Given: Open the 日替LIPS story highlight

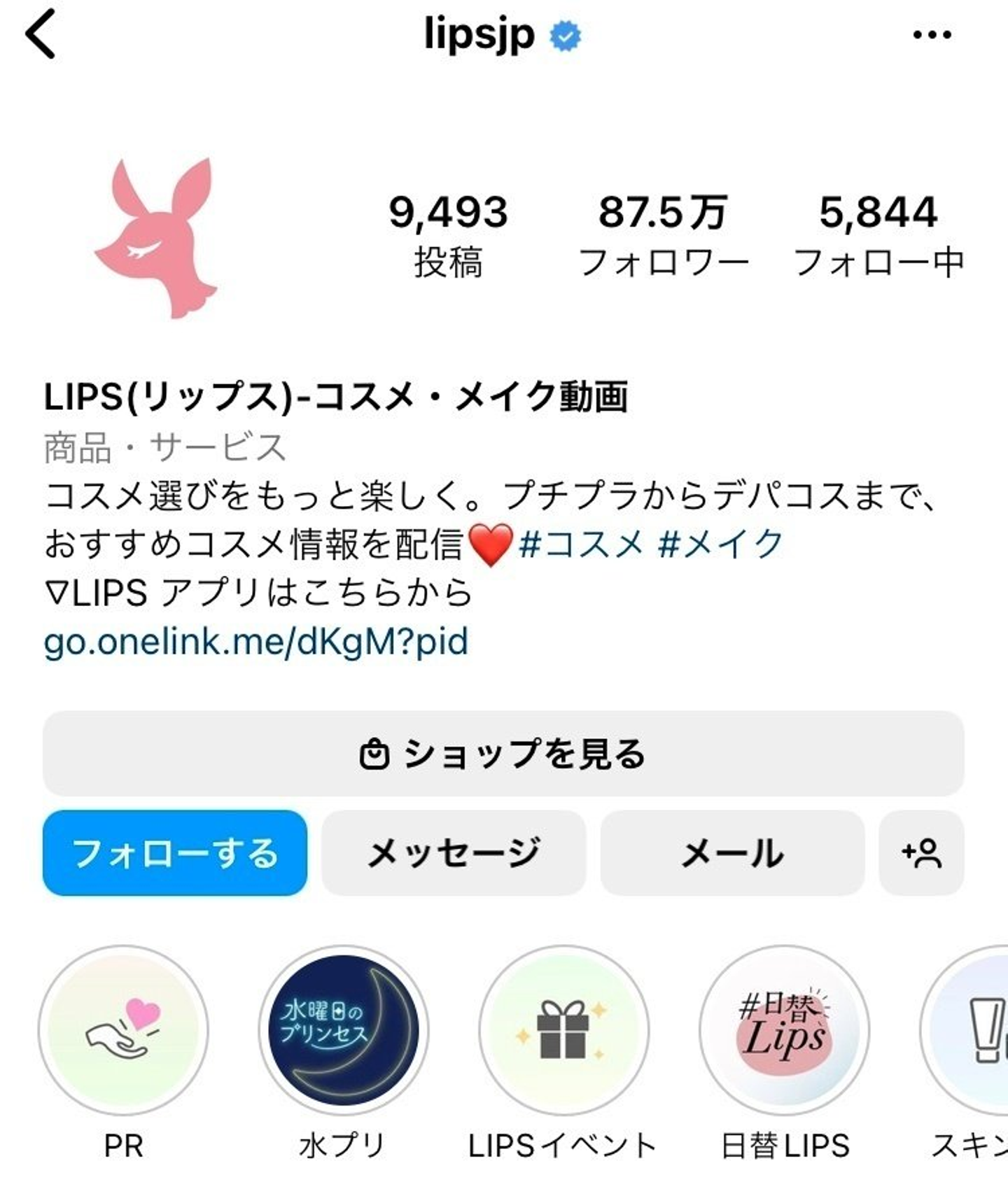Looking at the screenshot, I should 784,1031.
